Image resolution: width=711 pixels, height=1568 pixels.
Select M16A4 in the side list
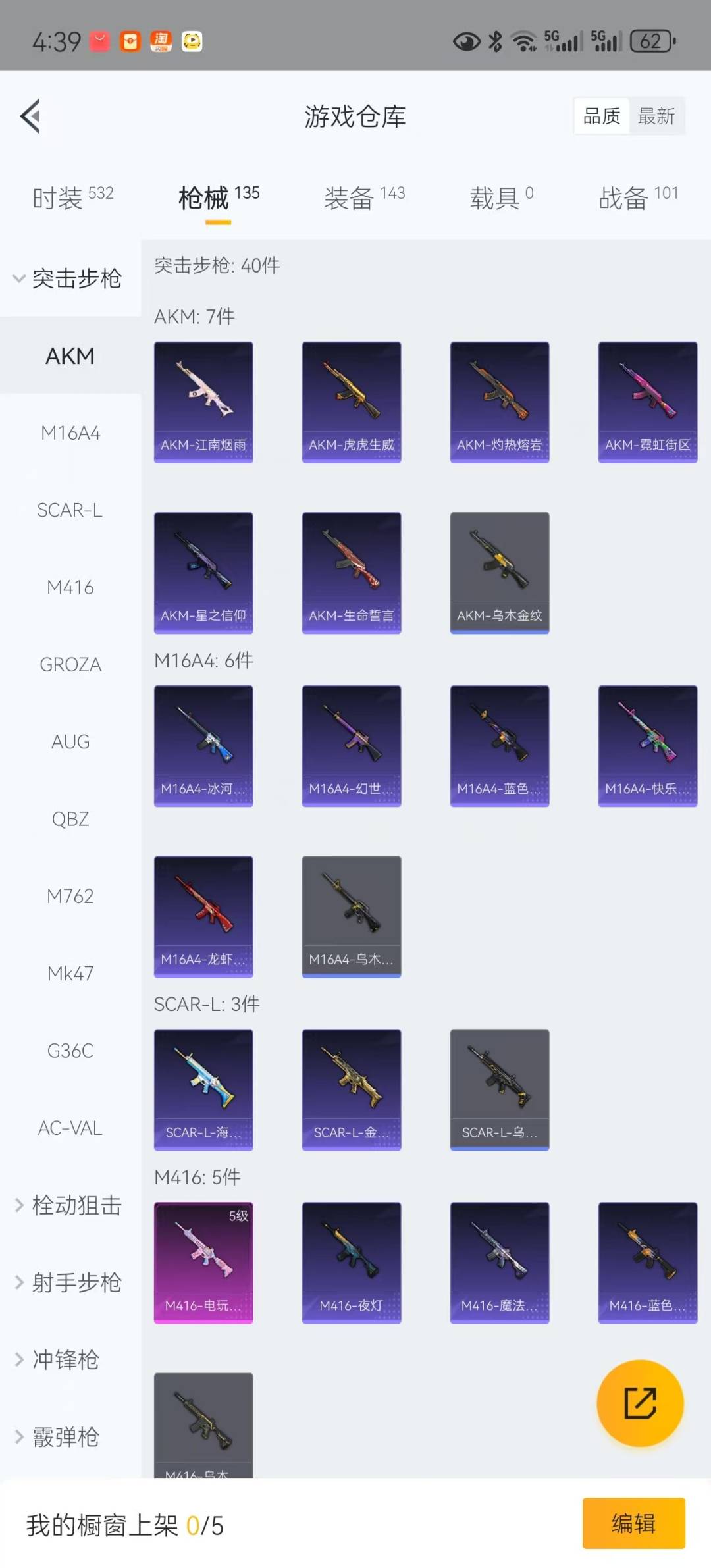tap(70, 433)
